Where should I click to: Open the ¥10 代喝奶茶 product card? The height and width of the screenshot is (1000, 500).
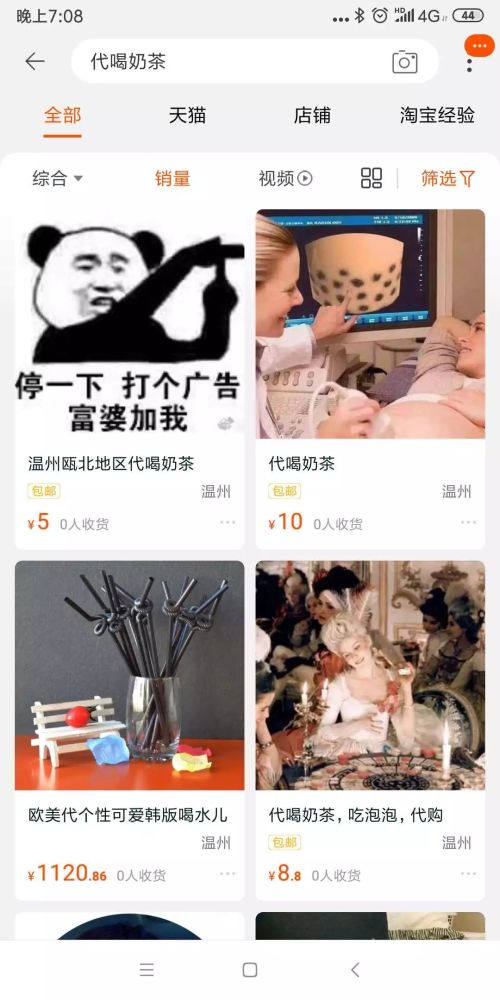[x=371, y=379]
